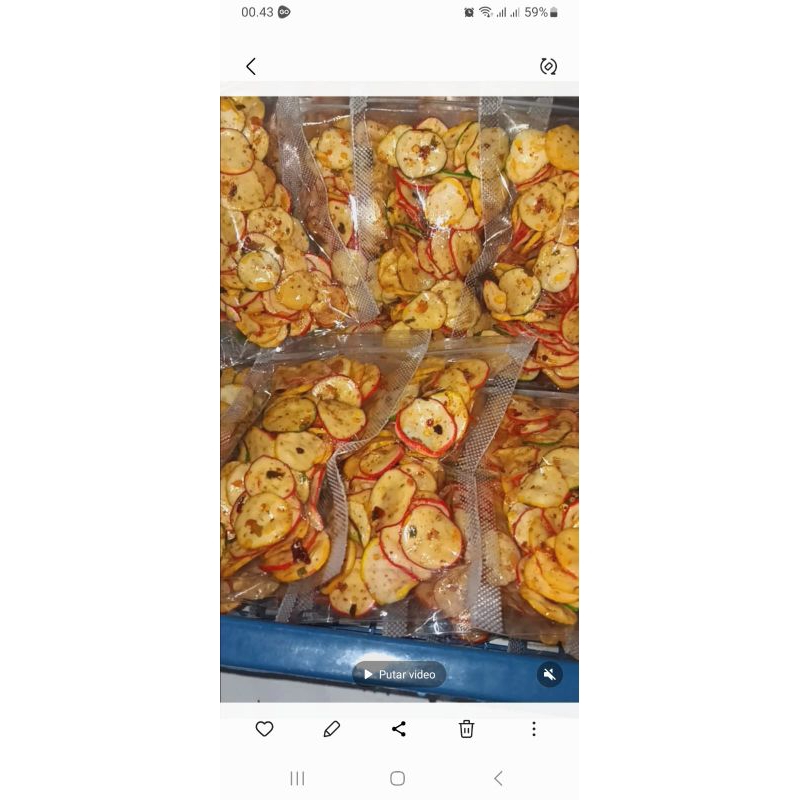
Task: Edit the video with the pencil icon
Action: pos(332,729)
